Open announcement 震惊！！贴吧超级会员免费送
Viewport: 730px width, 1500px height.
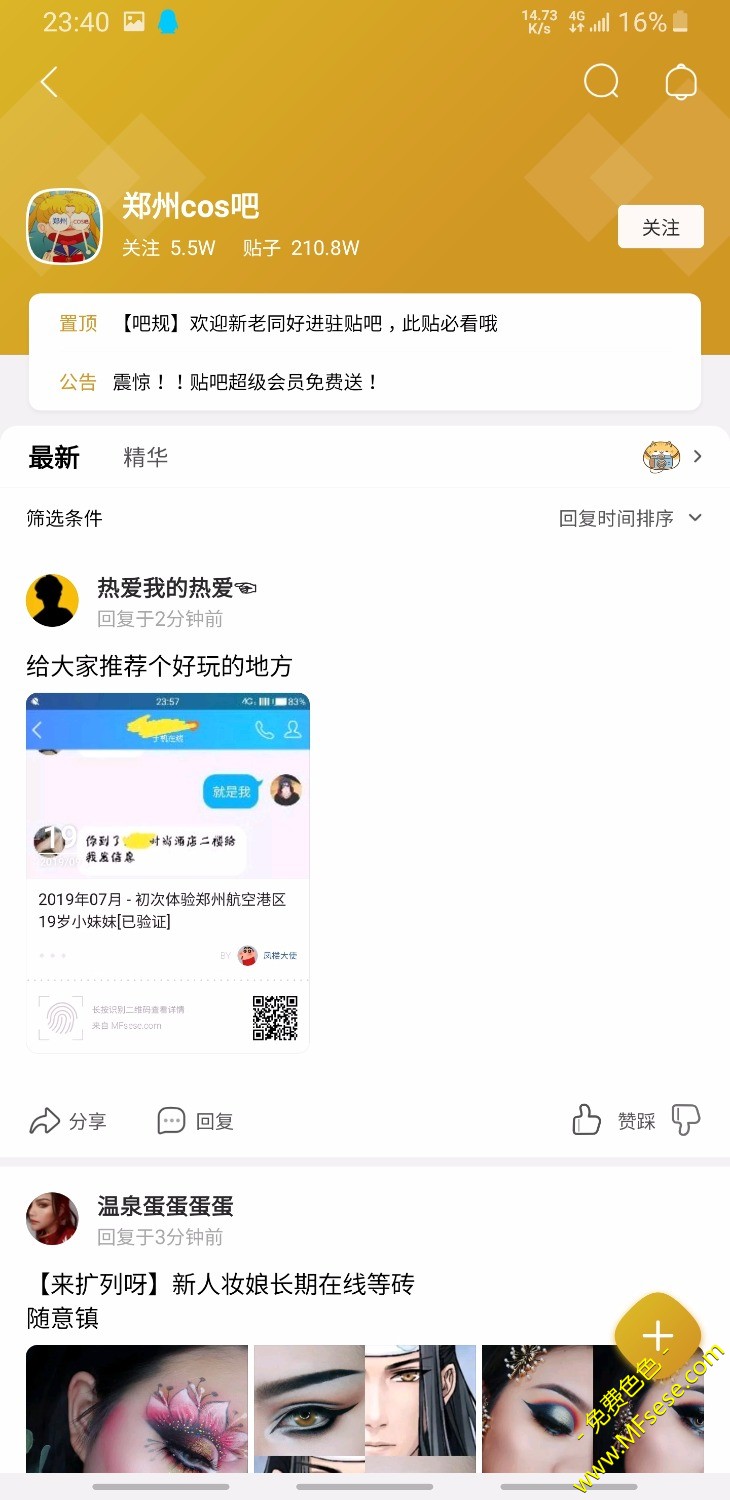[246, 381]
